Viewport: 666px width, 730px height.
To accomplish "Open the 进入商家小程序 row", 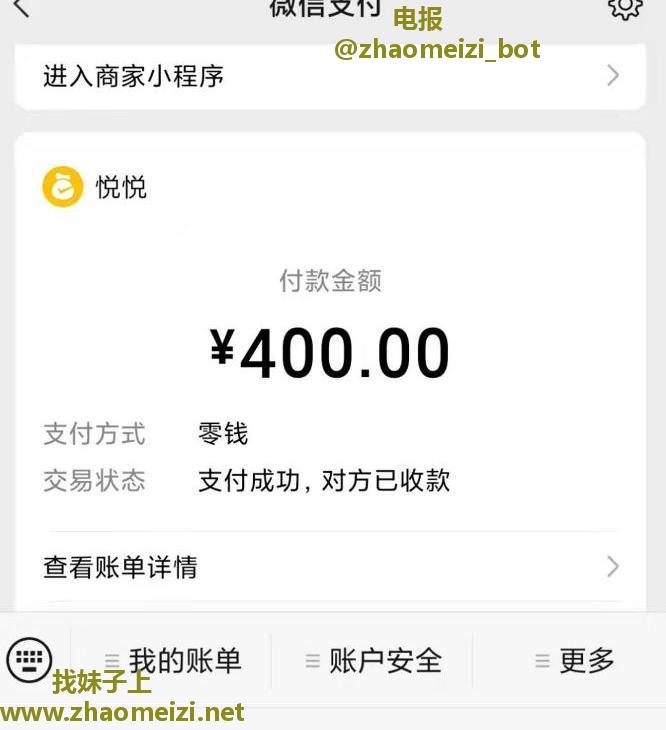I will tap(330, 76).
